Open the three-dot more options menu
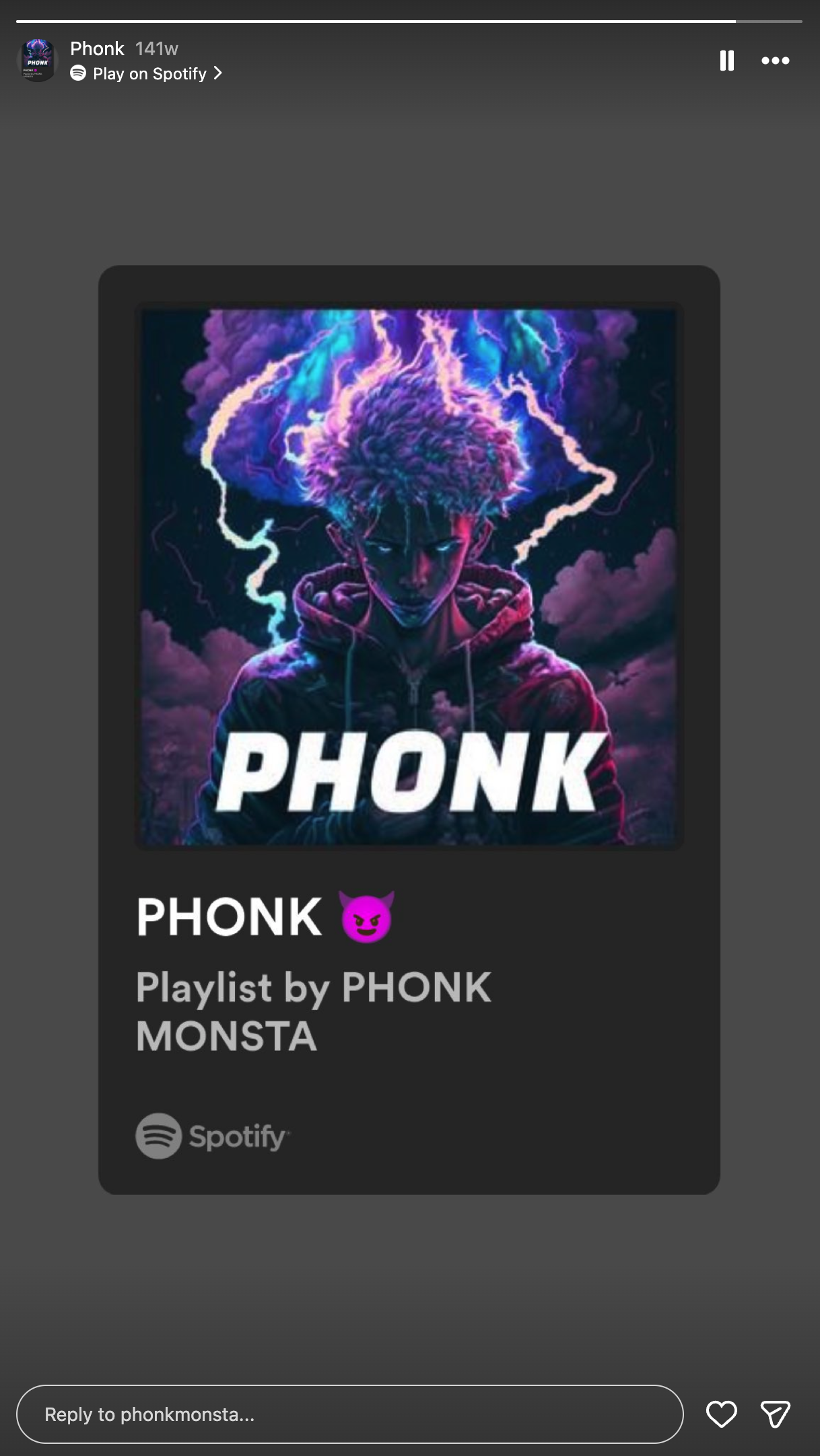820x1456 pixels. (775, 61)
